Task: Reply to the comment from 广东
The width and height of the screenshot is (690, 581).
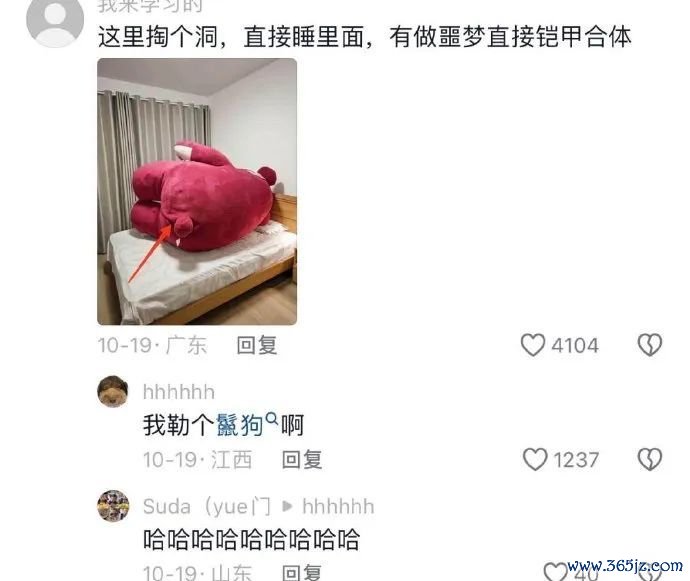Action: pos(256,346)
